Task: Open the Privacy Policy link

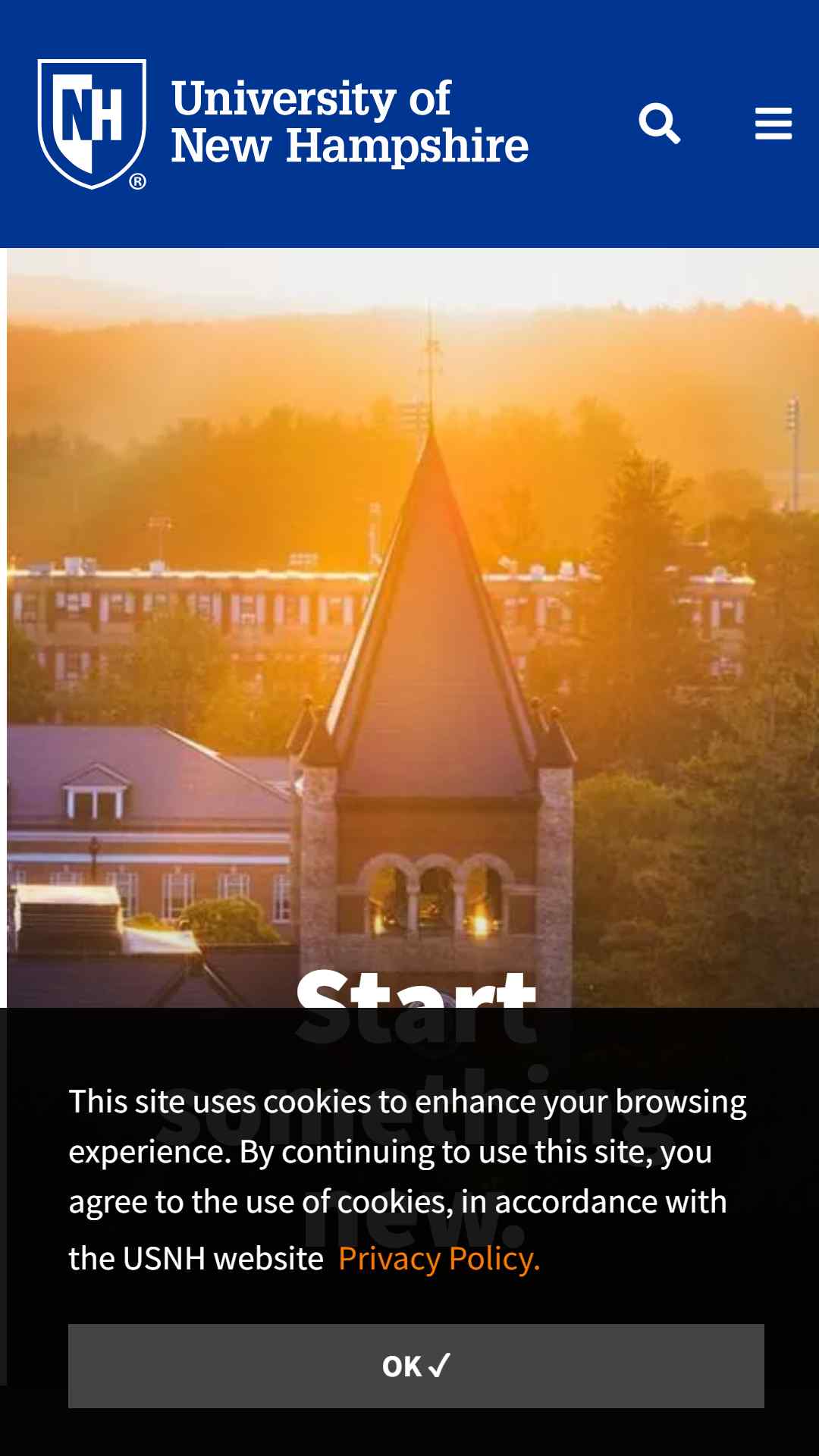Action: pos(439,1258)
